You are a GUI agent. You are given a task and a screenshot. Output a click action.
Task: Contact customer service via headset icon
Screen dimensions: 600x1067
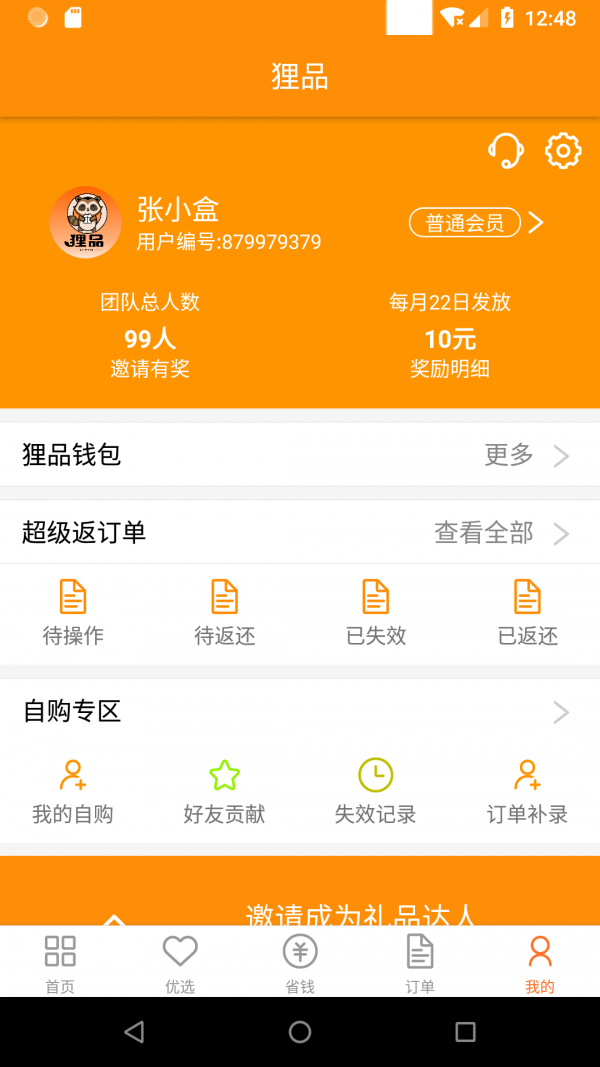(x=506, y=151)
